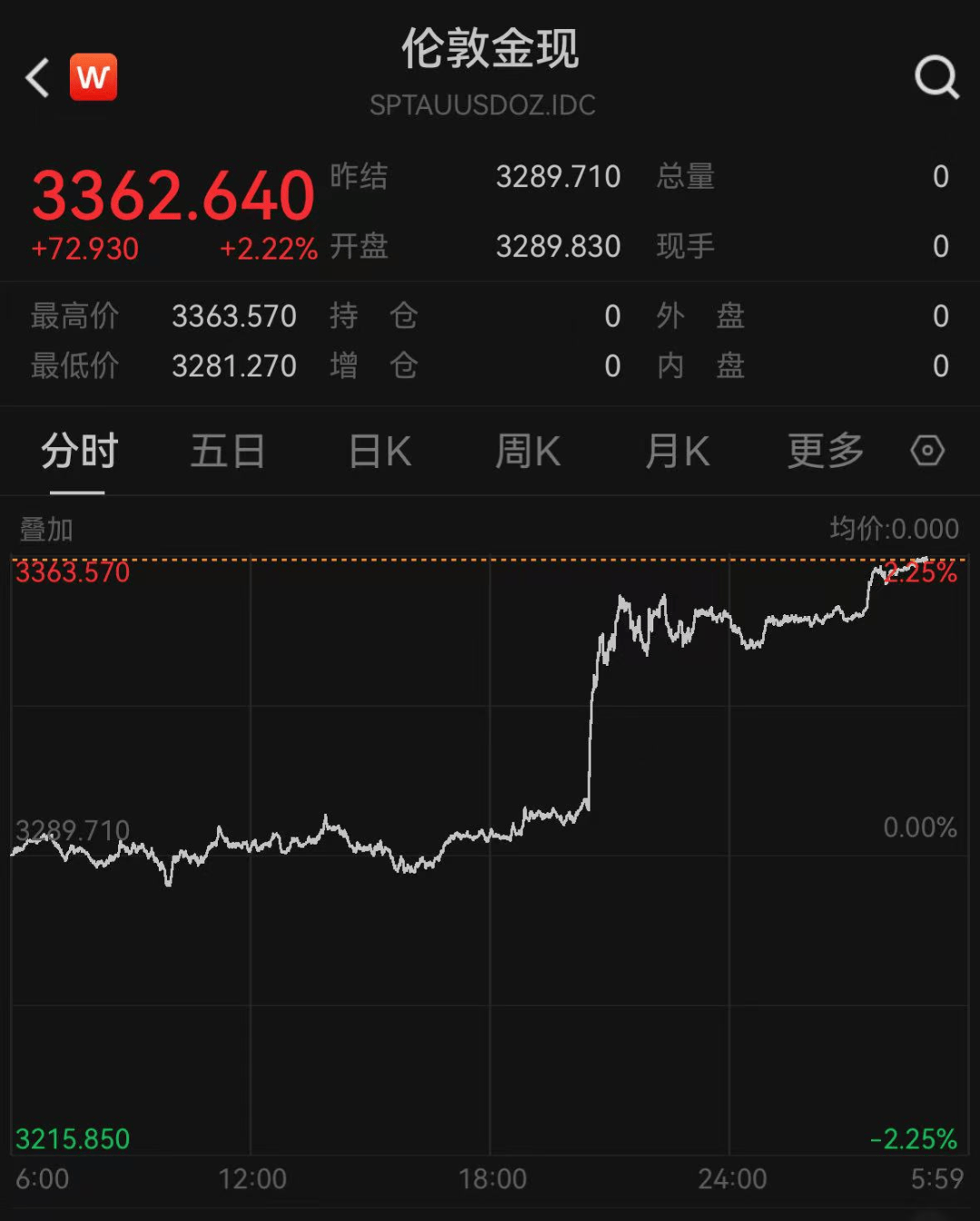980x1221 pixels.
Task: Click the 昨结 value 3289.710
Action: pos(558,177)
